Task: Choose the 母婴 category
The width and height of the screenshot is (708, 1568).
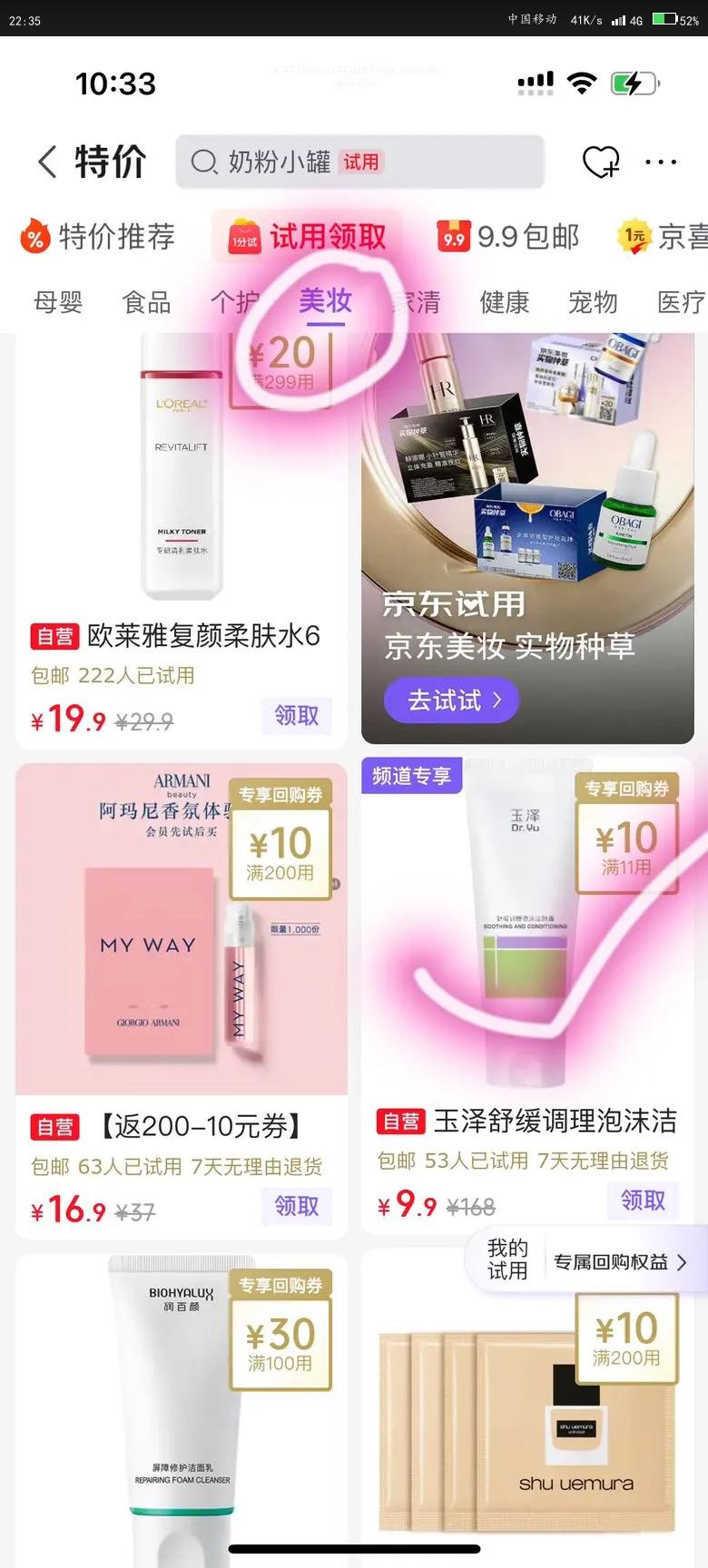Action: (58, 302)
